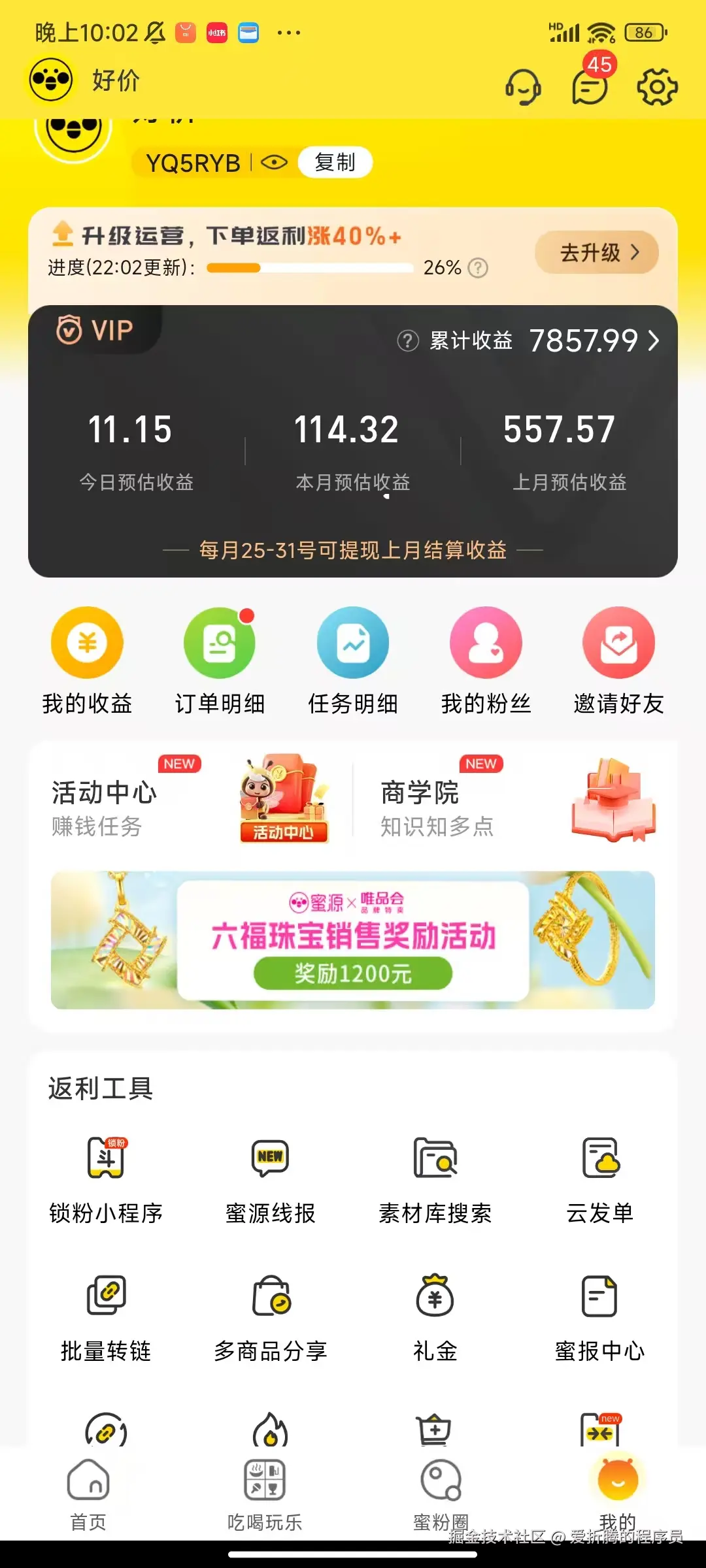The width and height of the screenshot is (706, 1568).
Task: Open the 商学院 academy card
Action: tap(516, 800)
